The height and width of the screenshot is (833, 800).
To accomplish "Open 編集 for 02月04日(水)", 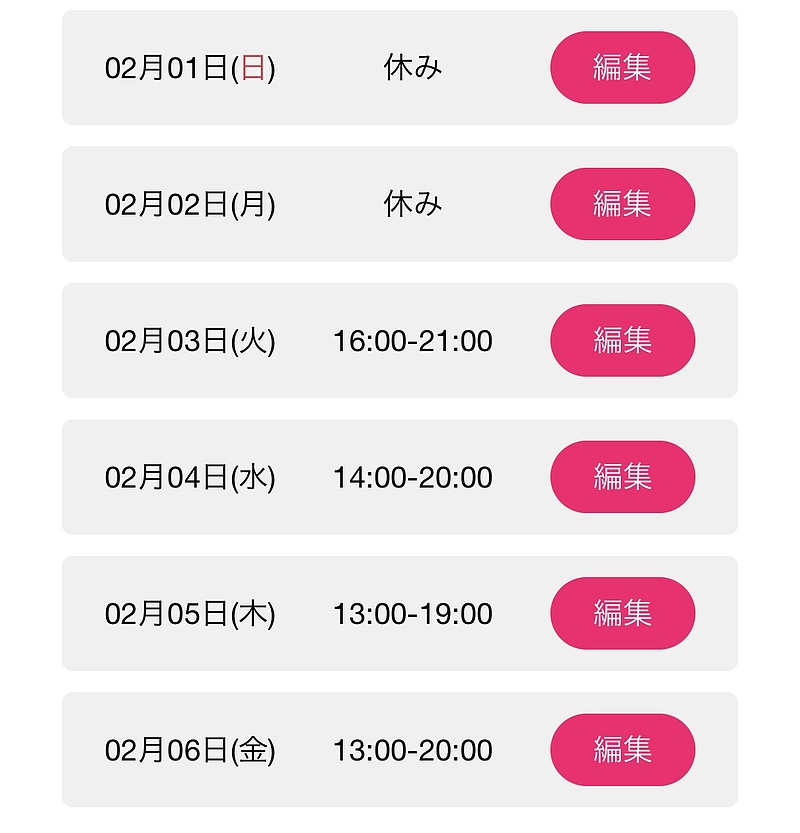I will tap(622, 477).
